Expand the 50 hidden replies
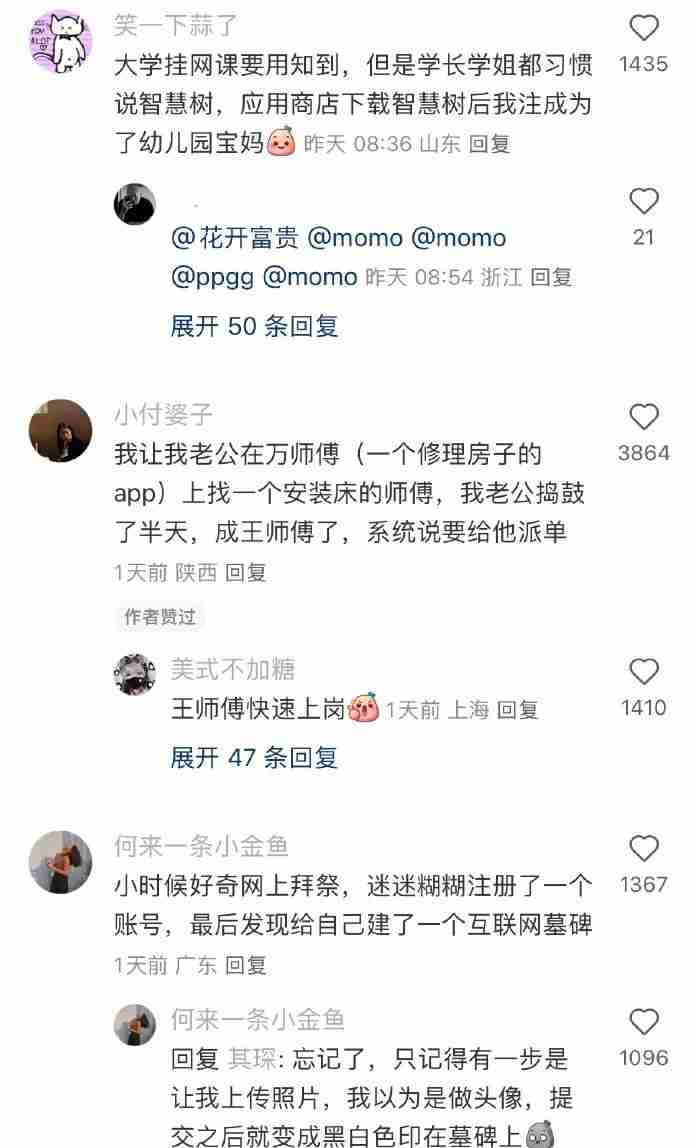 pos(254,326)
